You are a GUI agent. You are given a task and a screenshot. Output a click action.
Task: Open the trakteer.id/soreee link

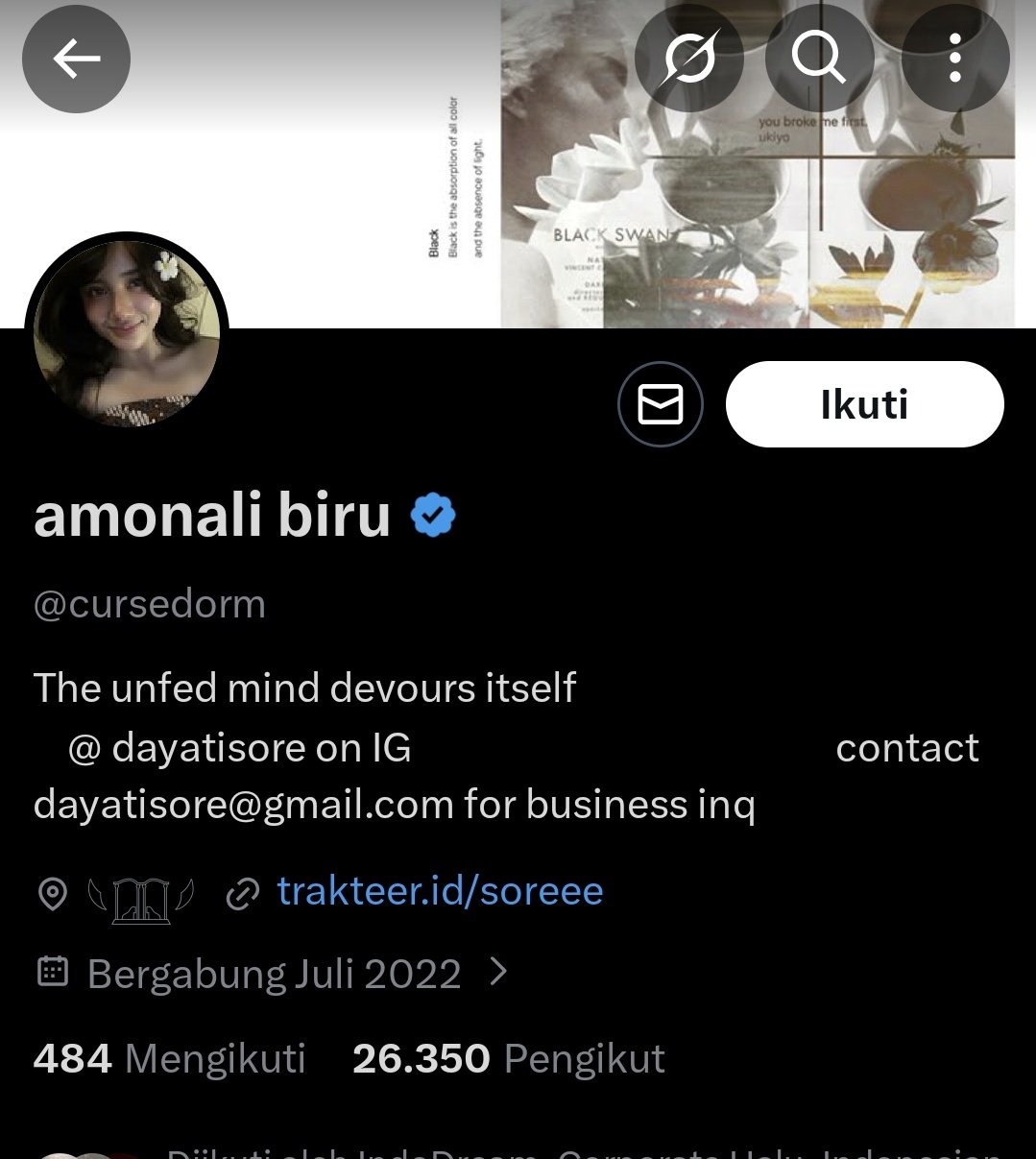coord(440,891)
